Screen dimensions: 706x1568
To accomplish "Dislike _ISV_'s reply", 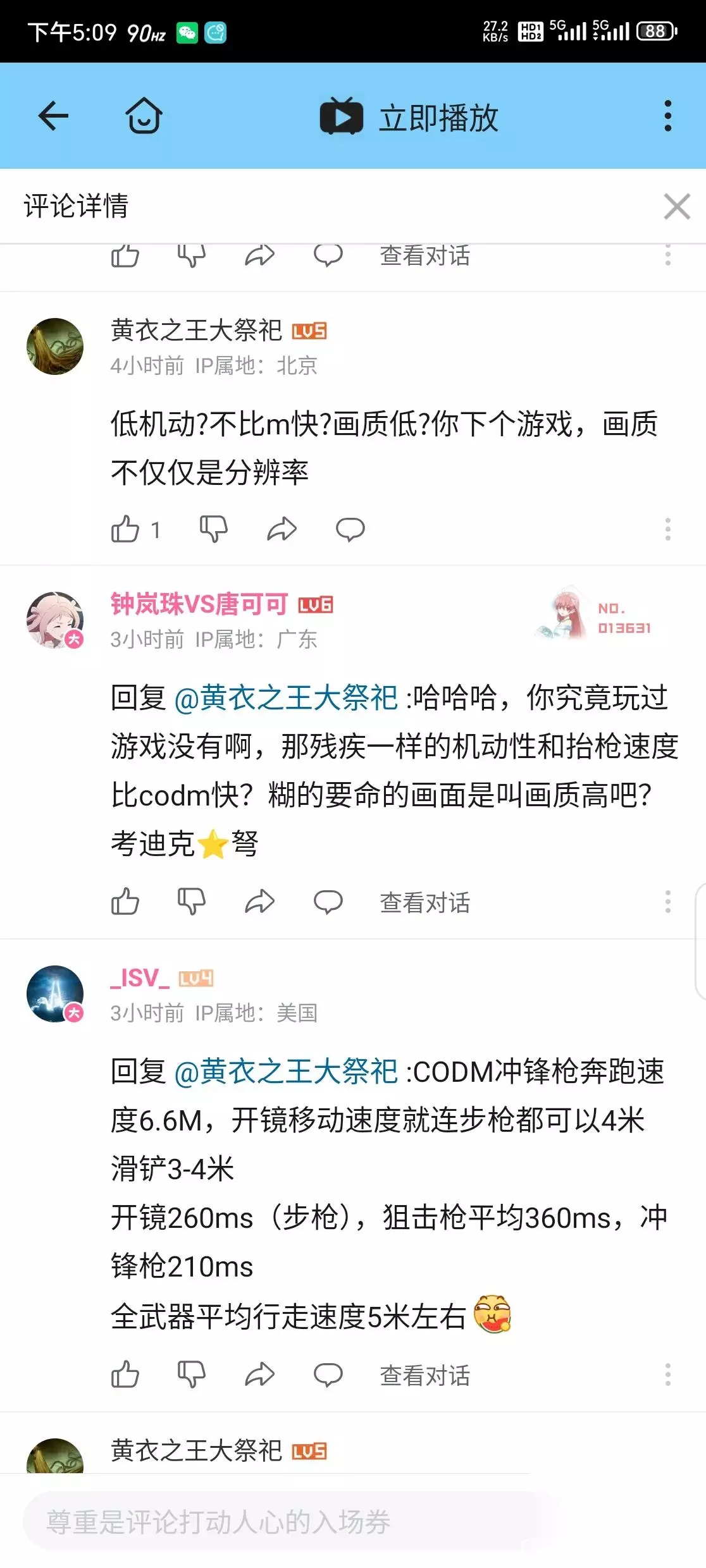I will coord(191,1375).
